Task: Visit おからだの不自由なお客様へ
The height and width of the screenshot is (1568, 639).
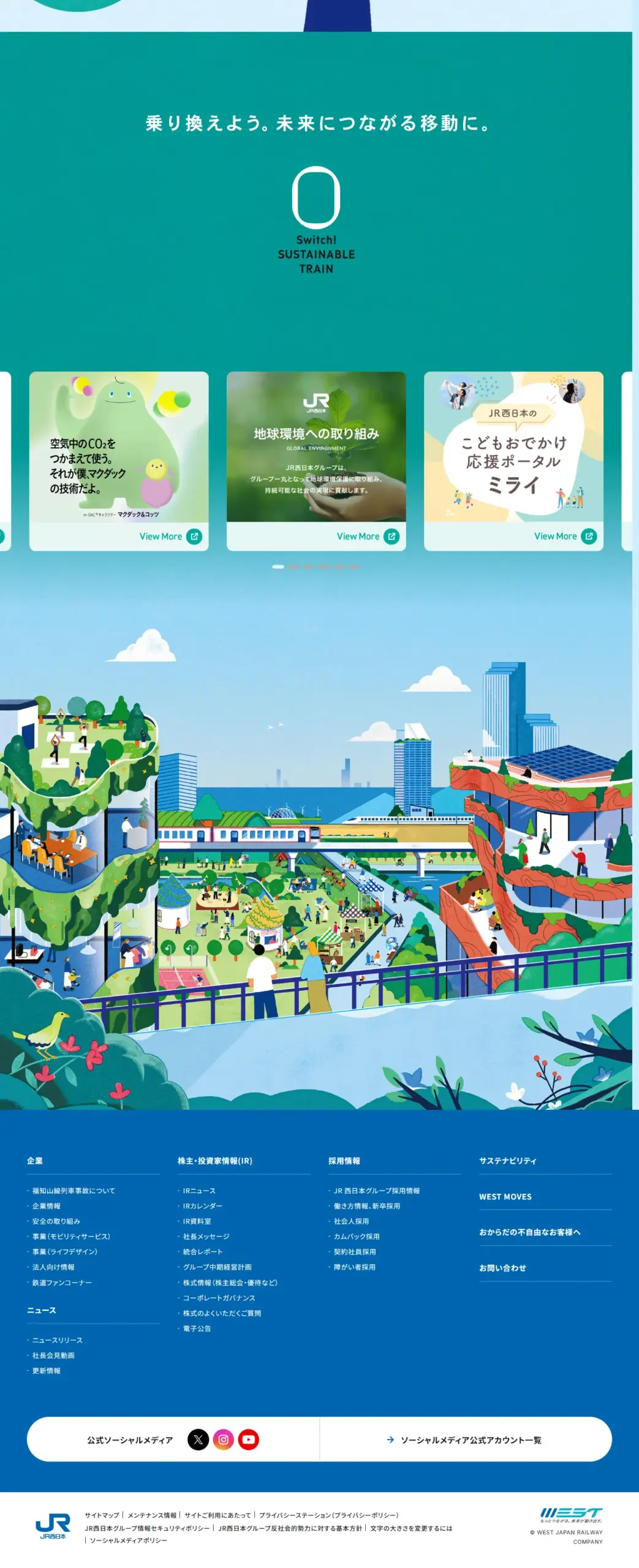Action: click(x=529, y=1232)
